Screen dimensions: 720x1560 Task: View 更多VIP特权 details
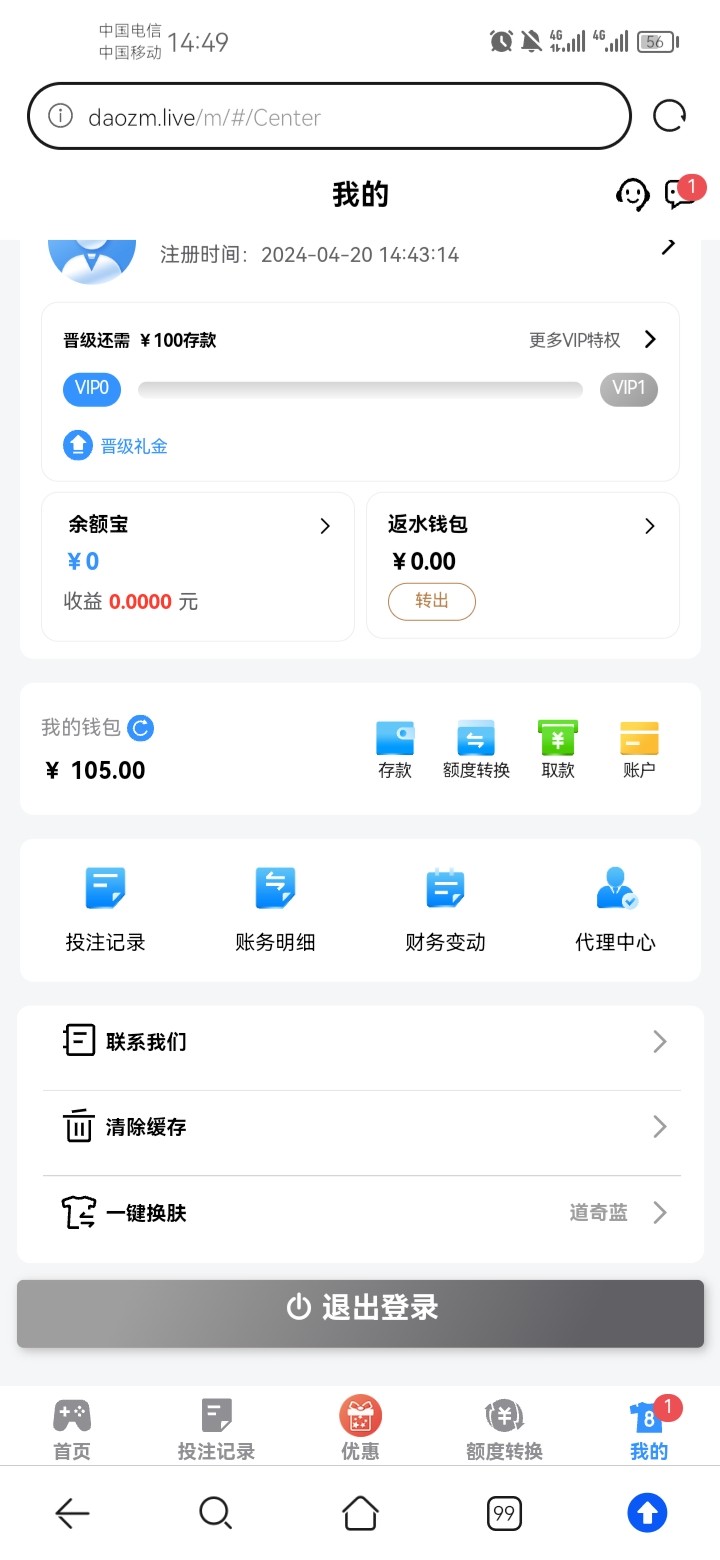(x=593, y=340)
